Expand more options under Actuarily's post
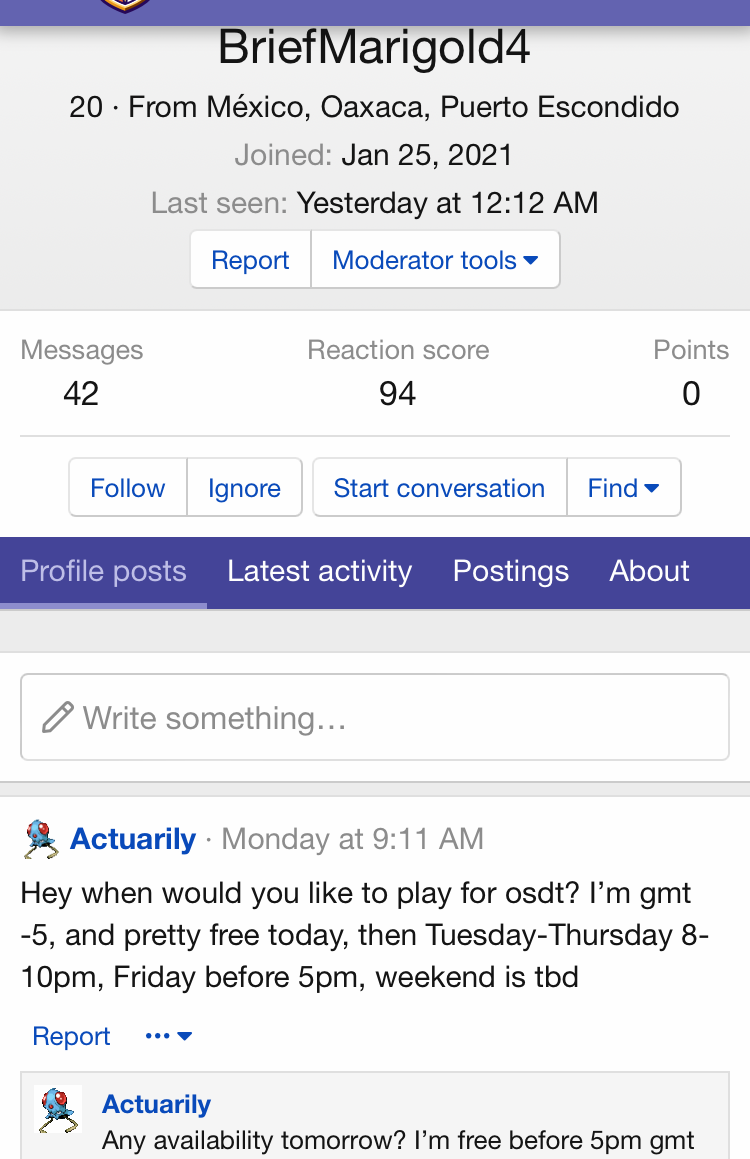Image resolution: width=750 pixels, height=1159 pixels. click(168, 1036)
